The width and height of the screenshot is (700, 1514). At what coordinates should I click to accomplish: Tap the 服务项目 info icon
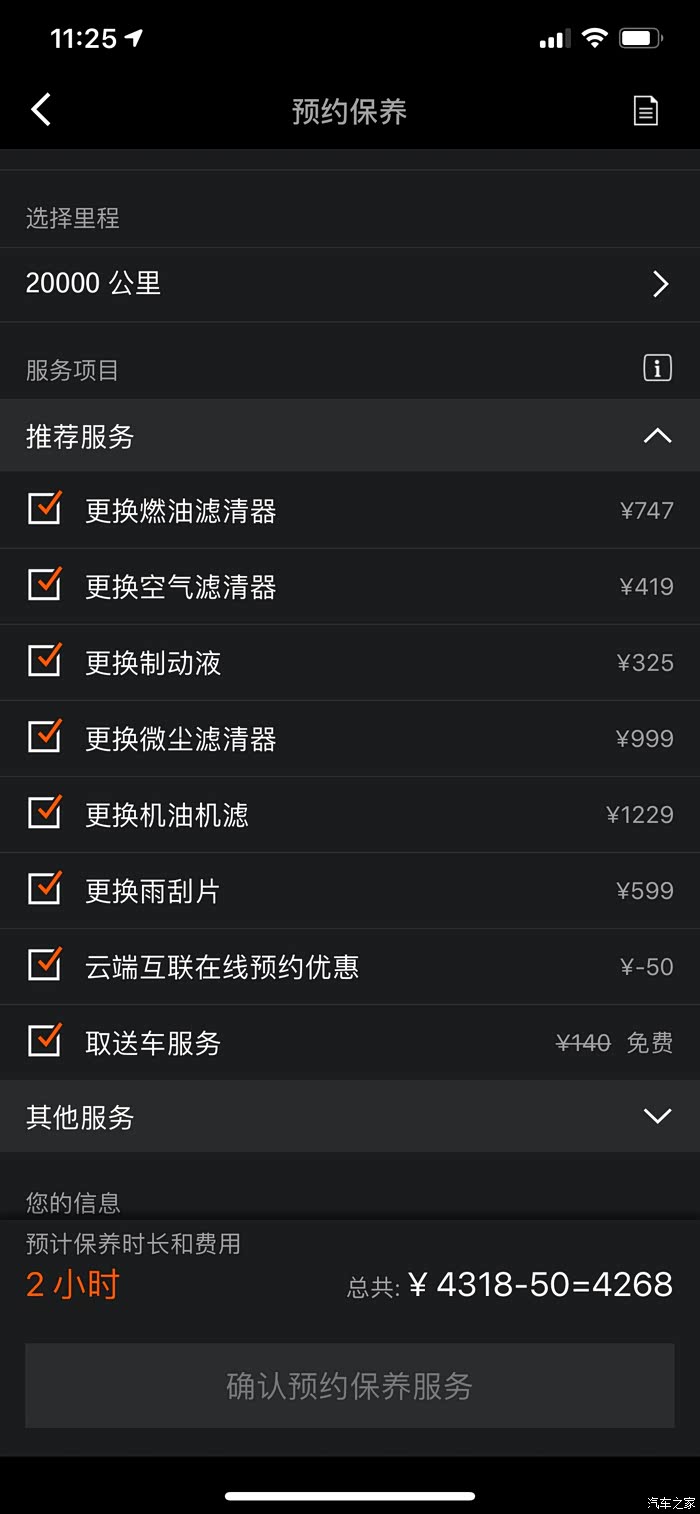coord(657,368)
